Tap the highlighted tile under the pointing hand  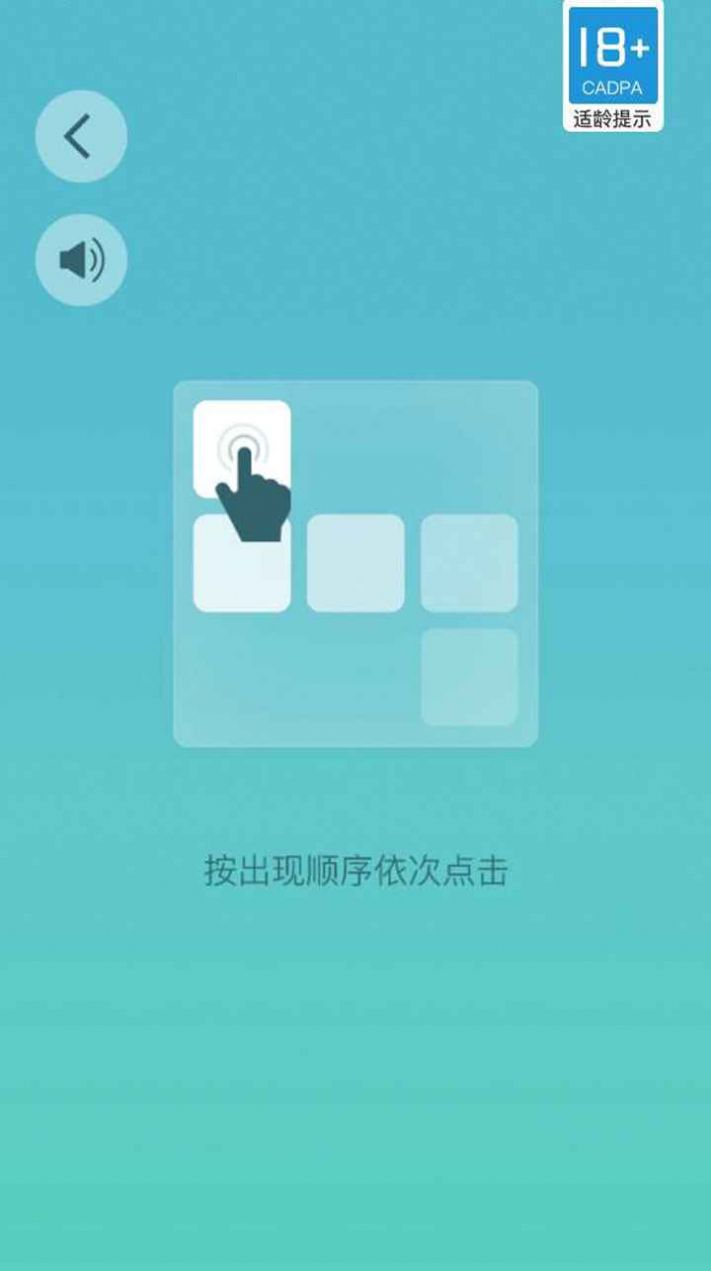pos(241,448)
